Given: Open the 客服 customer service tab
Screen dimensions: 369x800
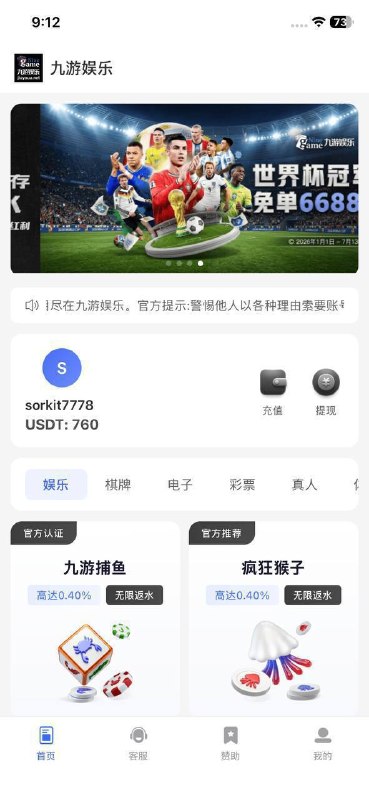Looking at the screenshot, I should pyautogui.click(x=138, y=743).
